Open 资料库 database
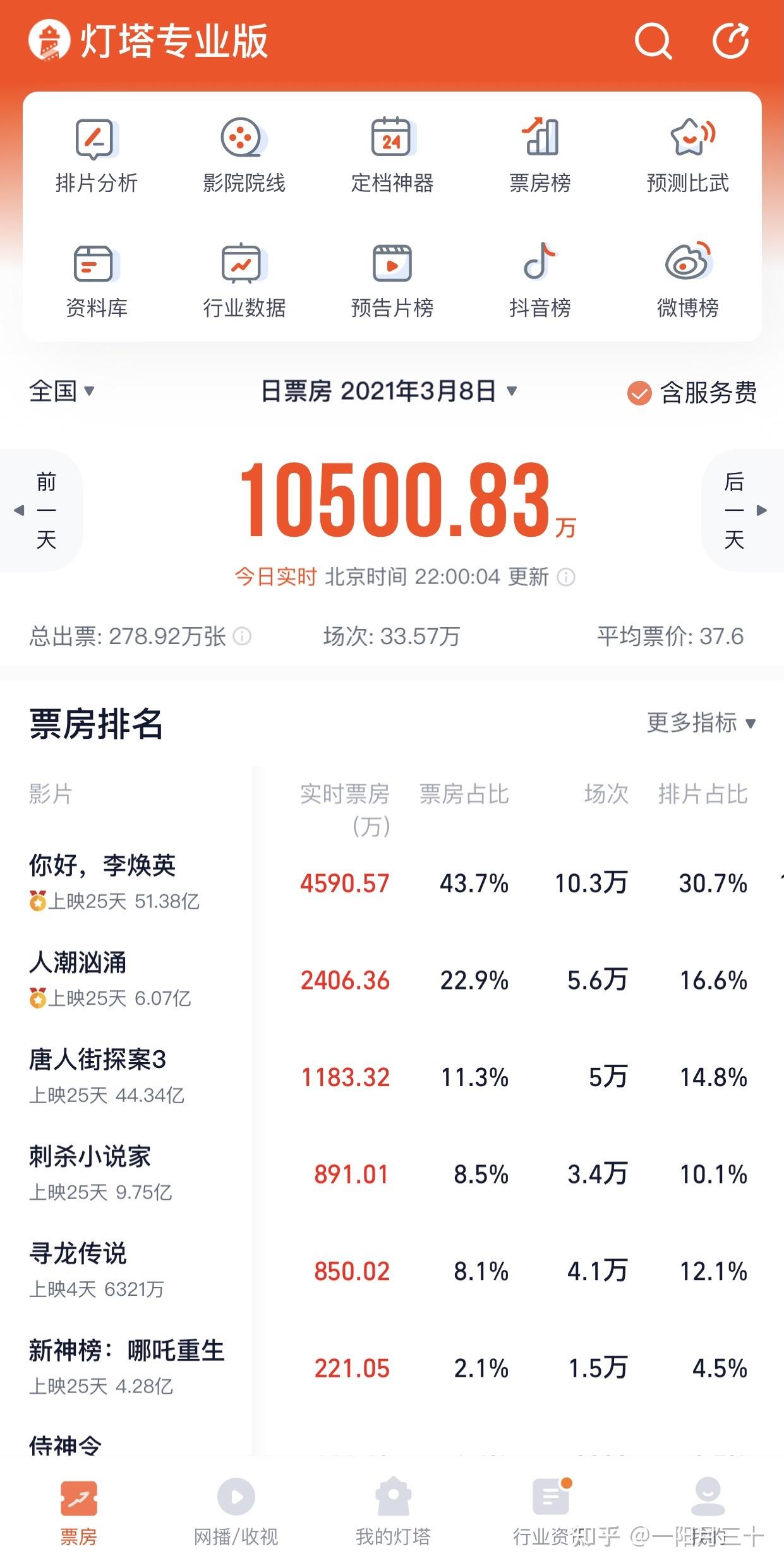This screenshot has height=1568, width=784. [96, 280]
